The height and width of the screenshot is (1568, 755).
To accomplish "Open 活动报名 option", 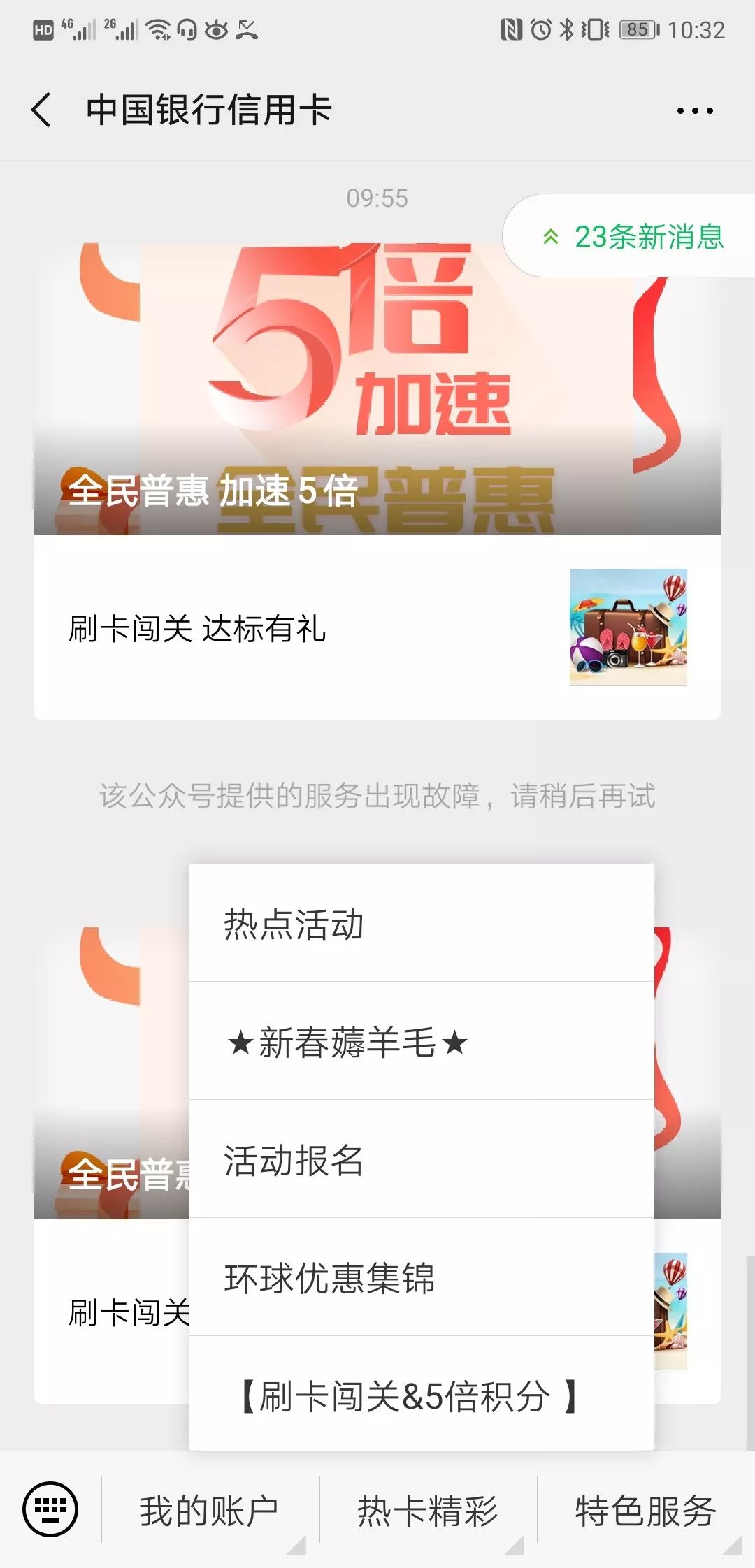I will (422, 1160).
